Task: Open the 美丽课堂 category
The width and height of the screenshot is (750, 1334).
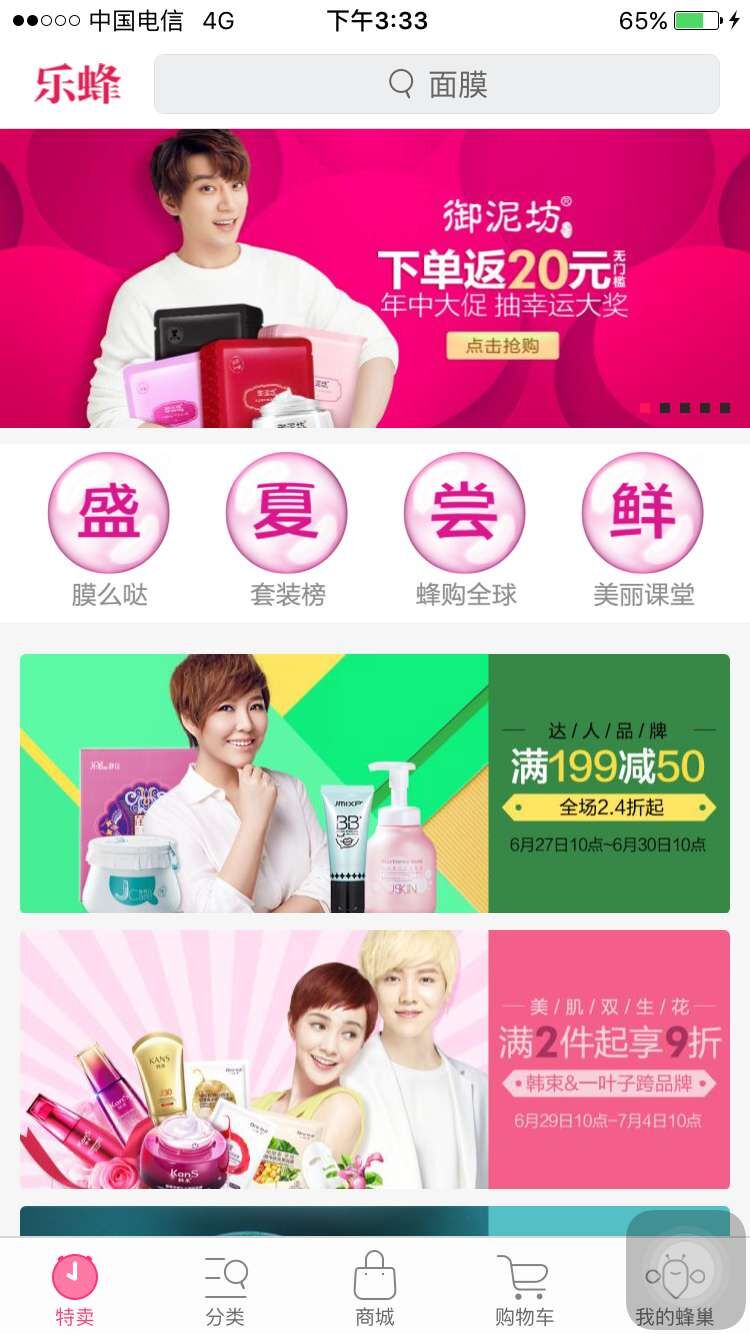Action: click(643, 530)
